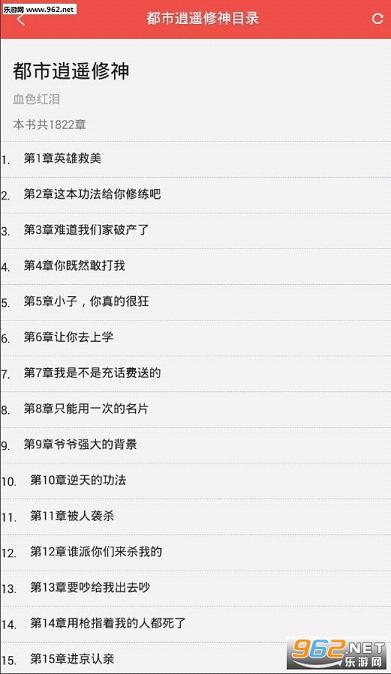The image size is (391, 674).
Task: Go back with the top-left arrow
Action: click(x=21, y=19)
